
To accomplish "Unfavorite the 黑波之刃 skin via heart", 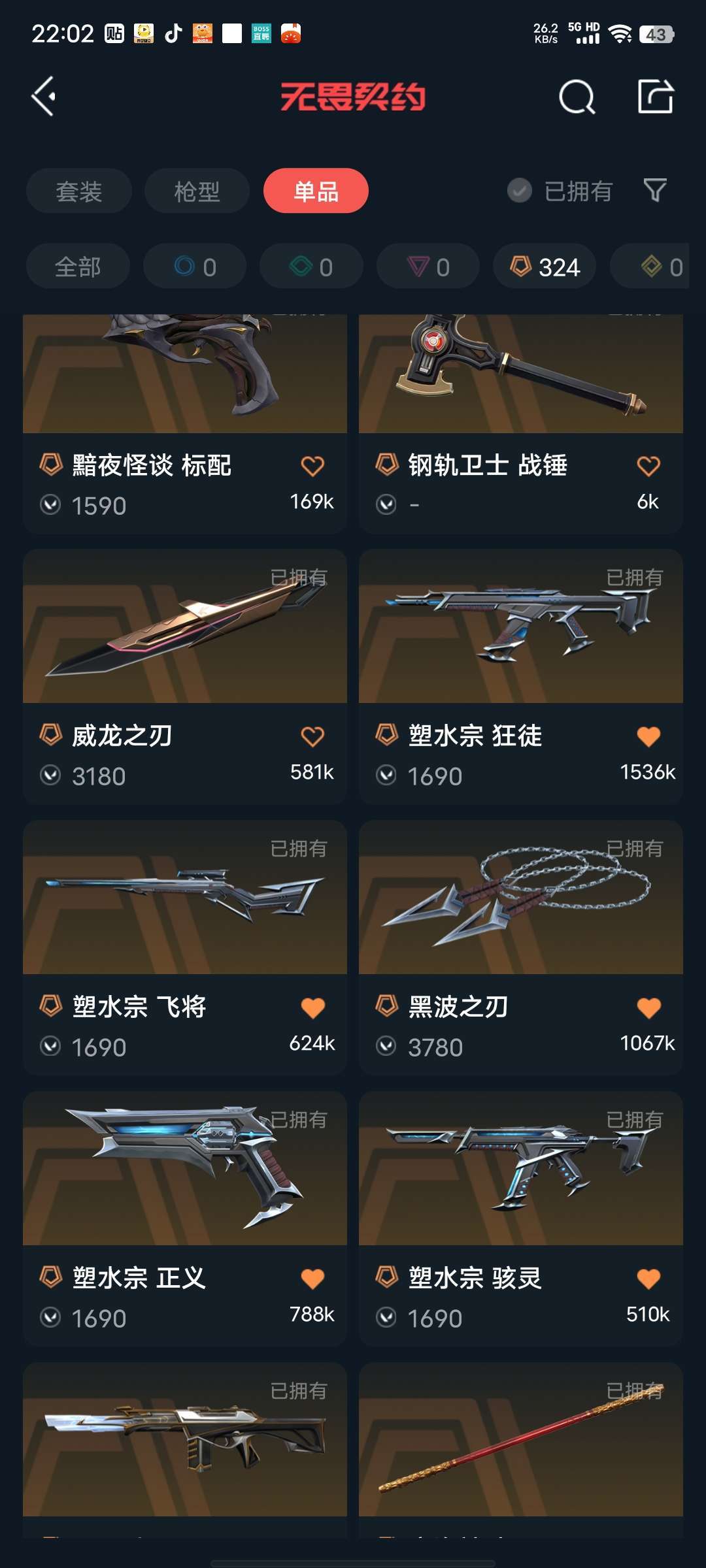I will tap(648, 1007).
